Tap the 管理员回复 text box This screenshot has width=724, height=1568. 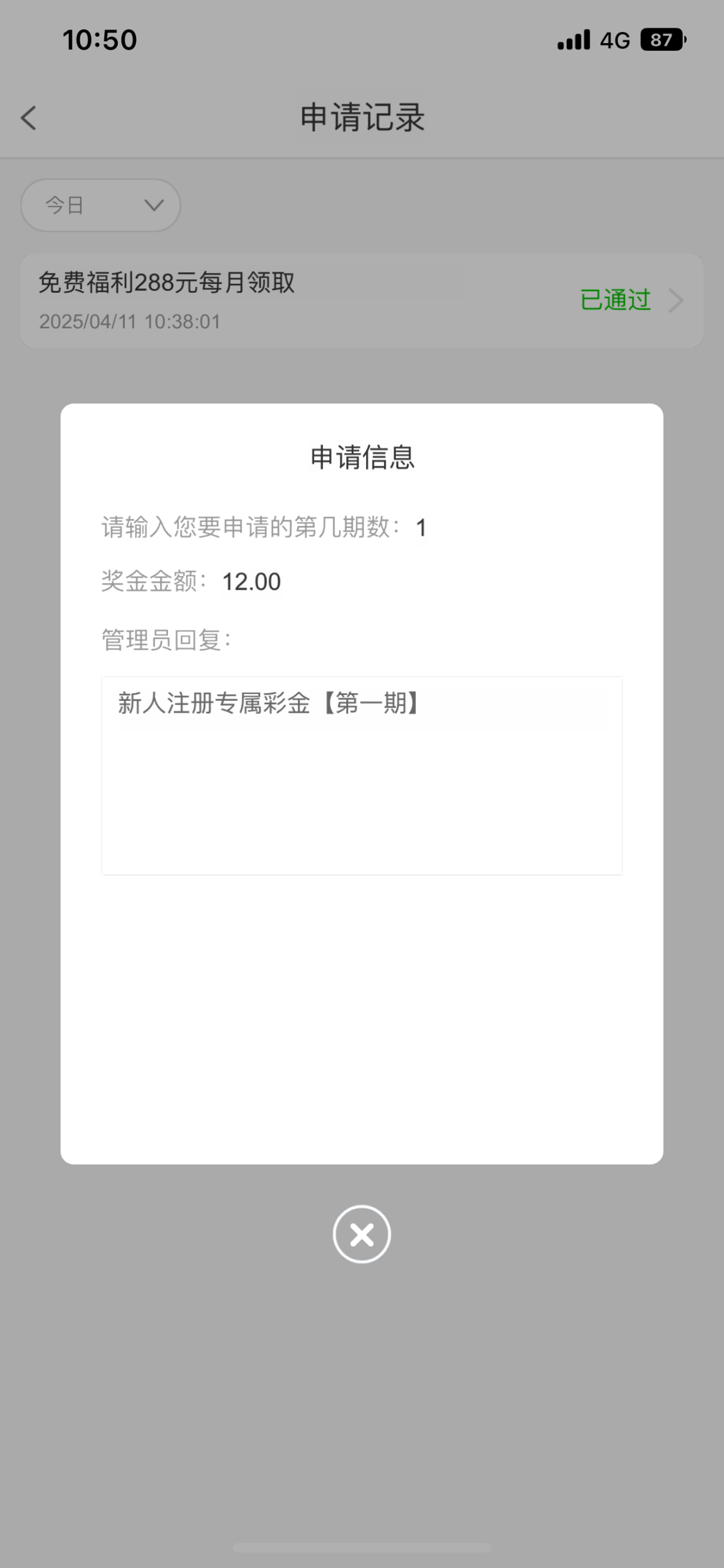[x=362, y=776]
